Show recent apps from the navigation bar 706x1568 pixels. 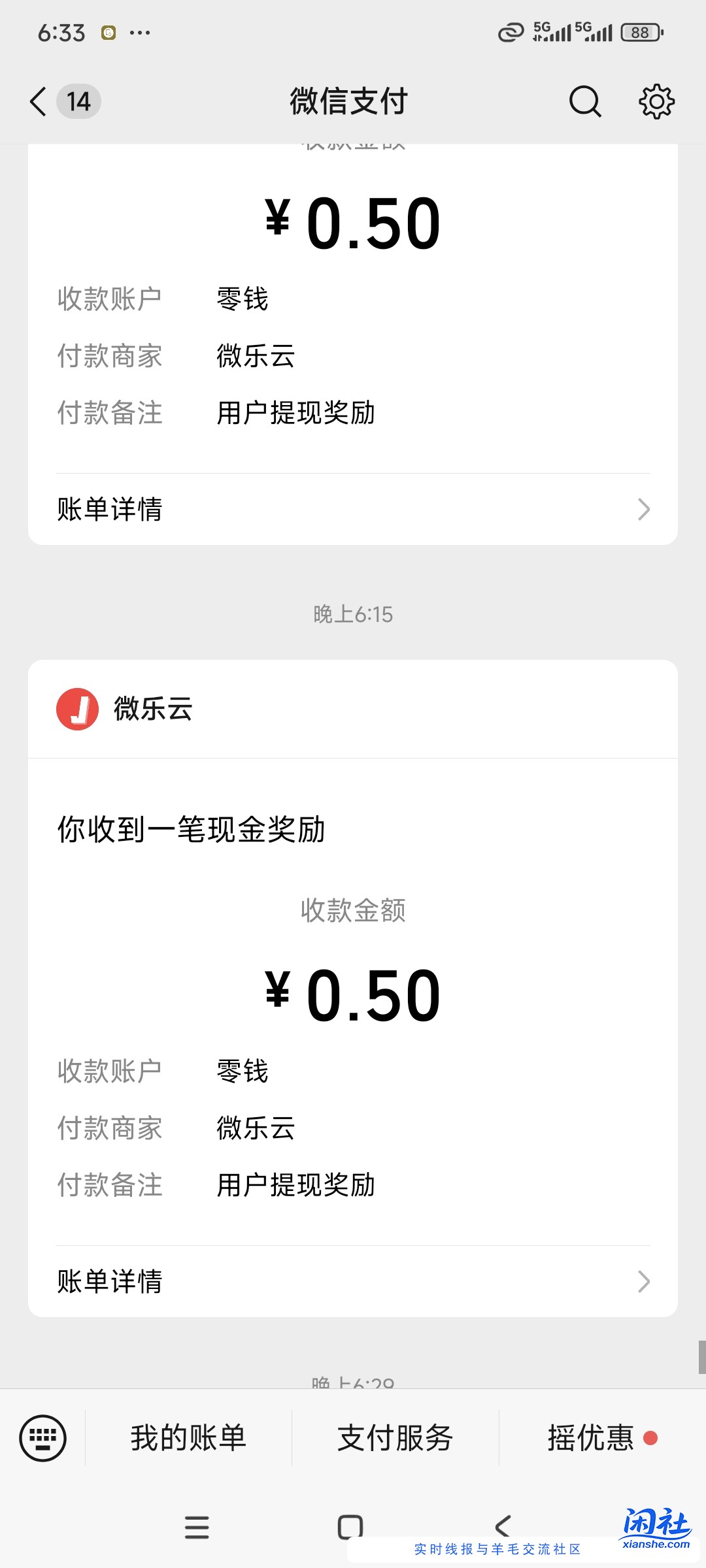pos(197,1527)
